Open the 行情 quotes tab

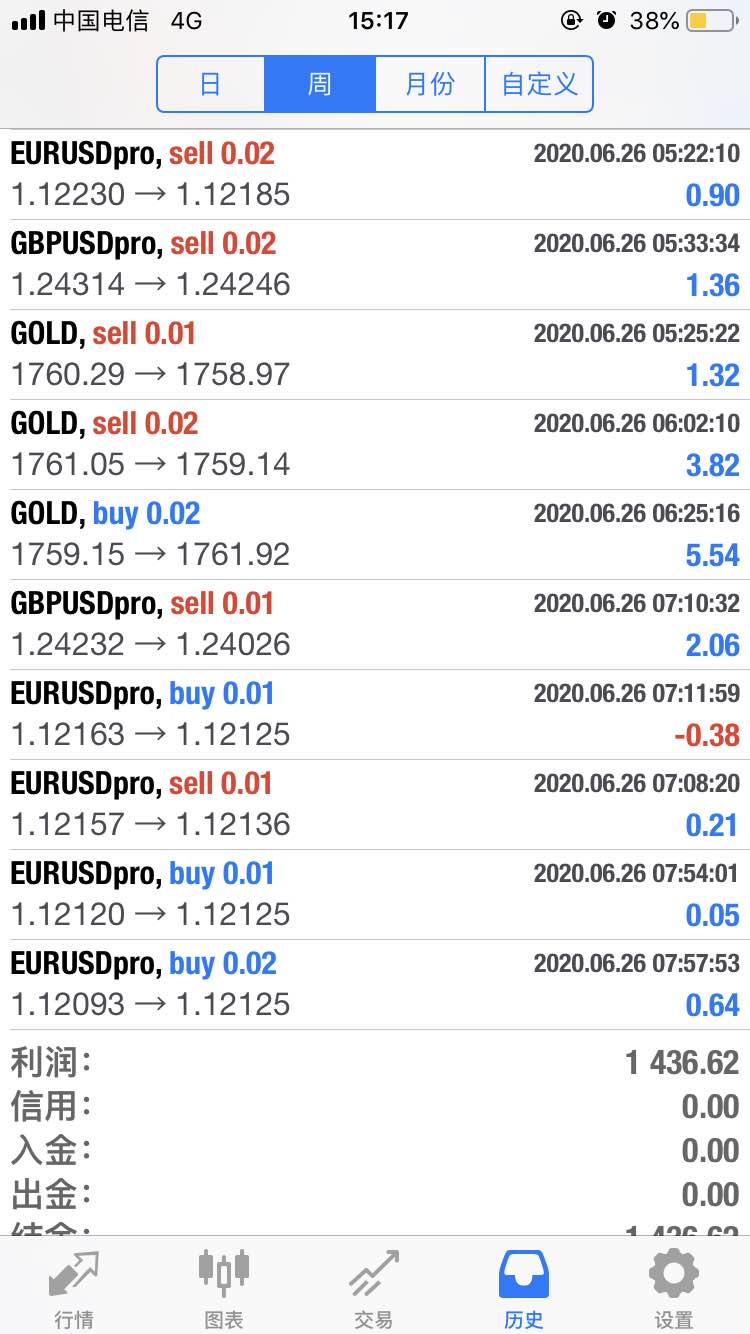75,1288
